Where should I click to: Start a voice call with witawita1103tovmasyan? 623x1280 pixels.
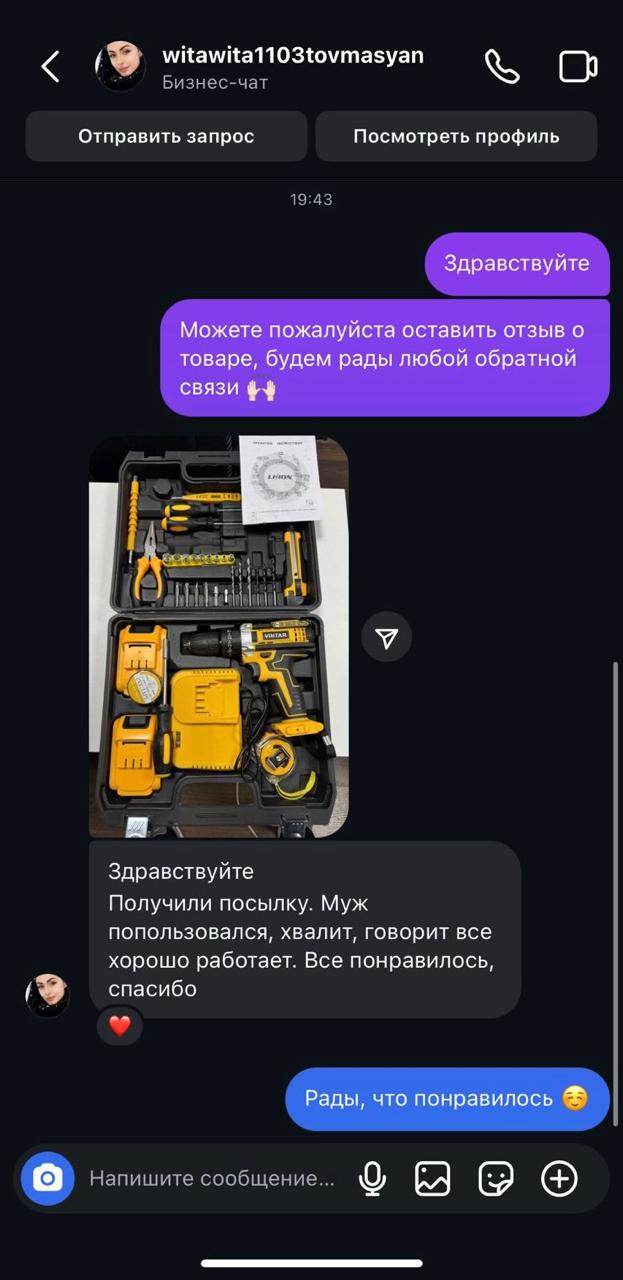502,67
